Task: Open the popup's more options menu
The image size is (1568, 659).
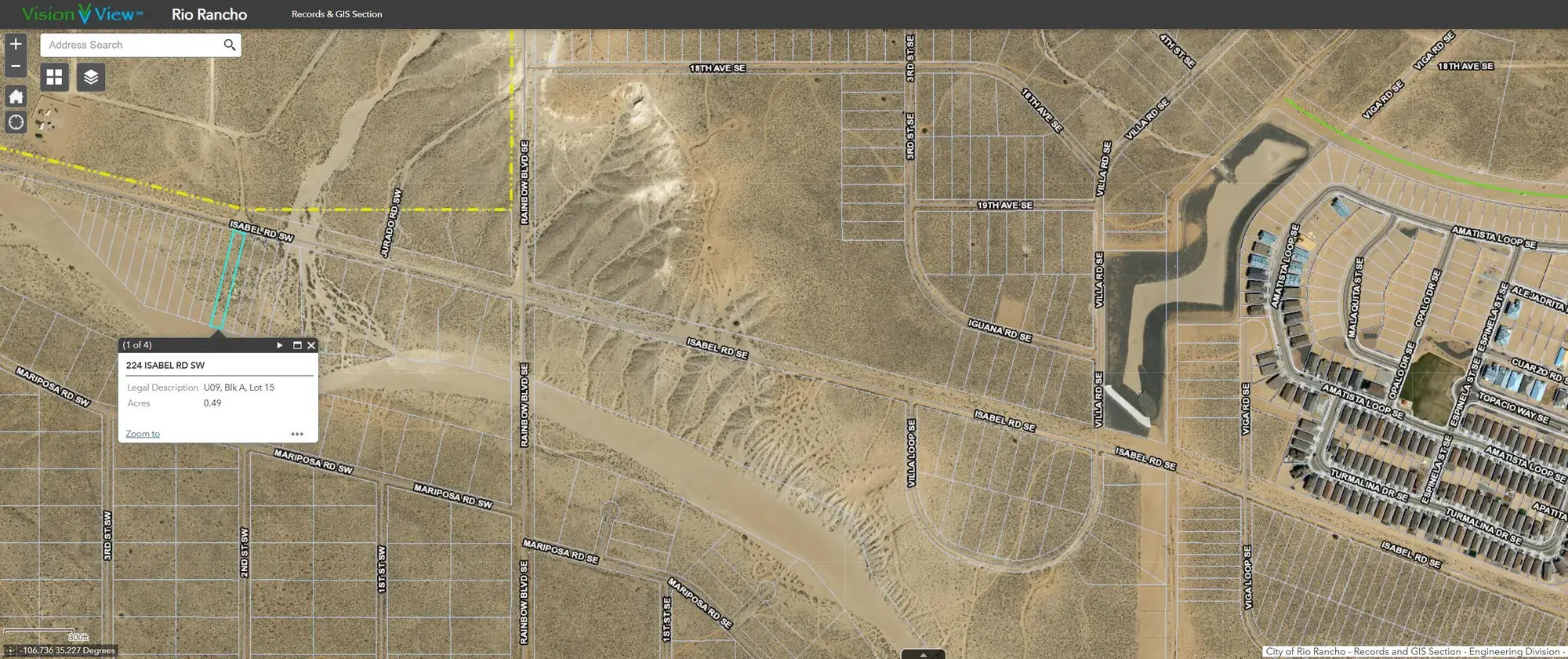Action: 297,434
